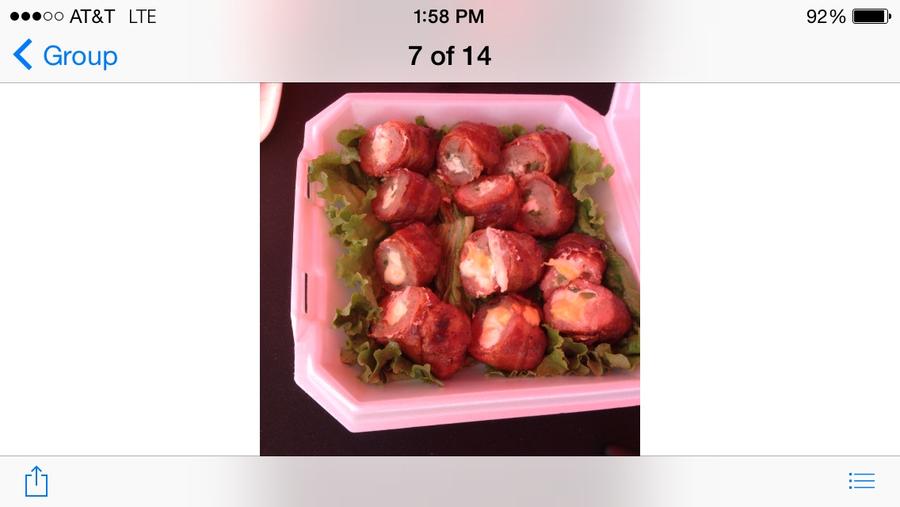Image resolution: width=900 pixels, height=507 pixels.
Task: Open the attachments list view
Action: [861, 481]
